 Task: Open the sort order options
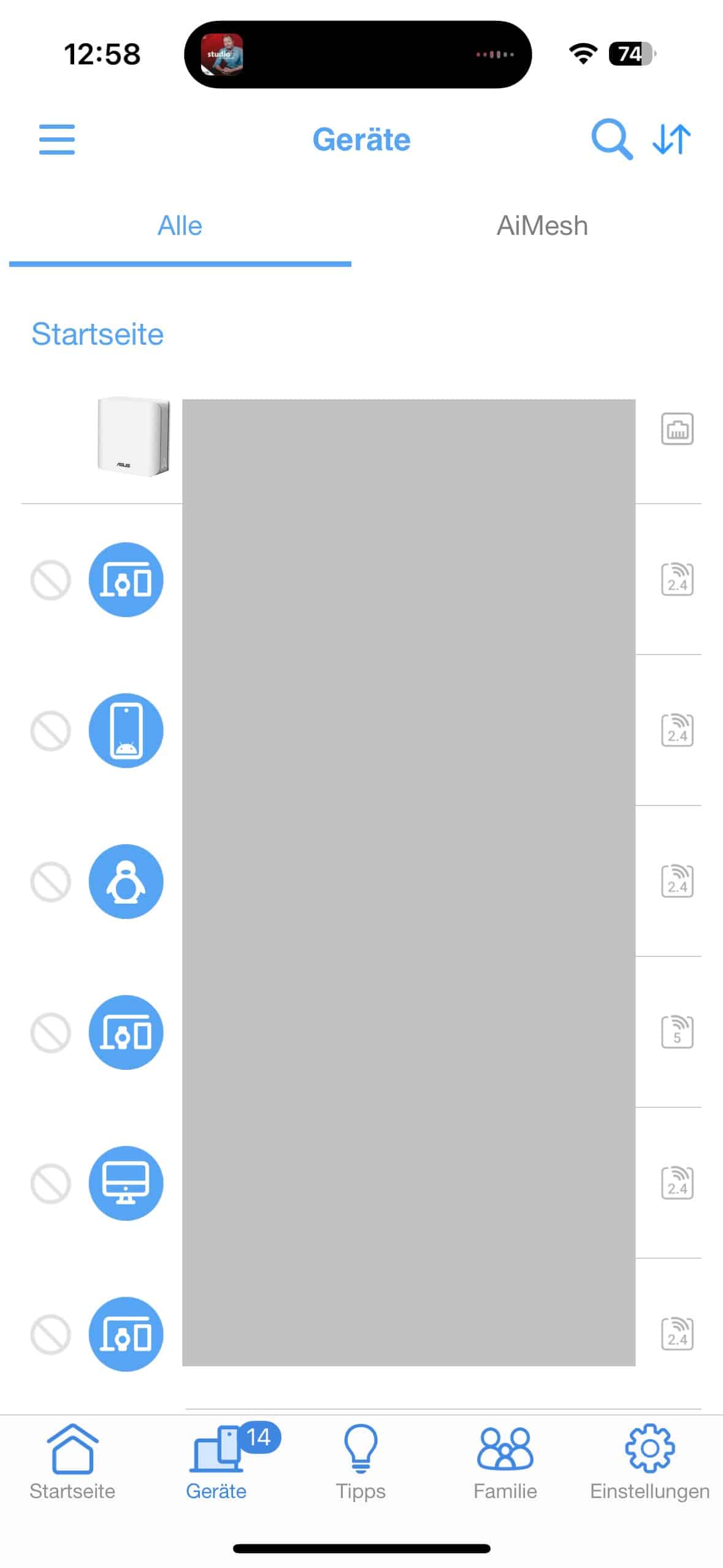671,139
